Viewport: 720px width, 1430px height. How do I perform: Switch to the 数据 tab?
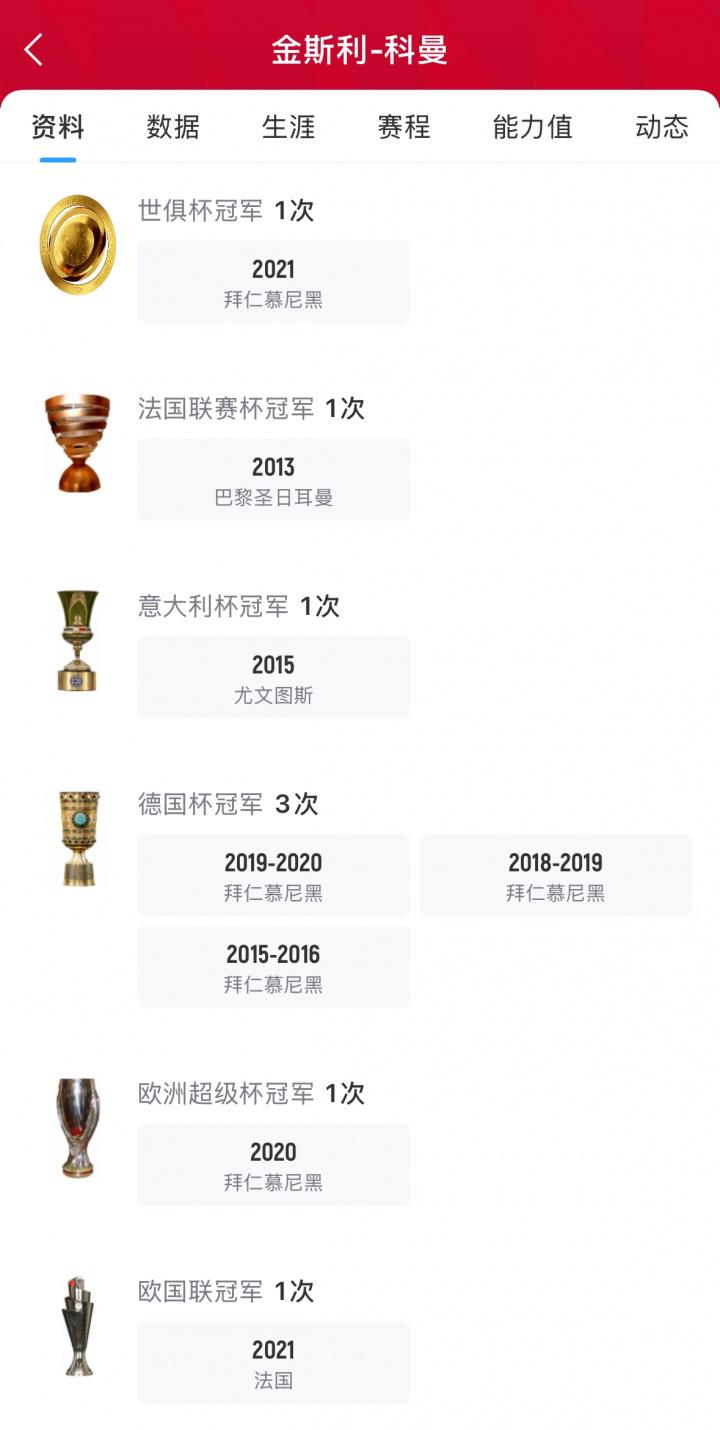(x=173, y=127)
